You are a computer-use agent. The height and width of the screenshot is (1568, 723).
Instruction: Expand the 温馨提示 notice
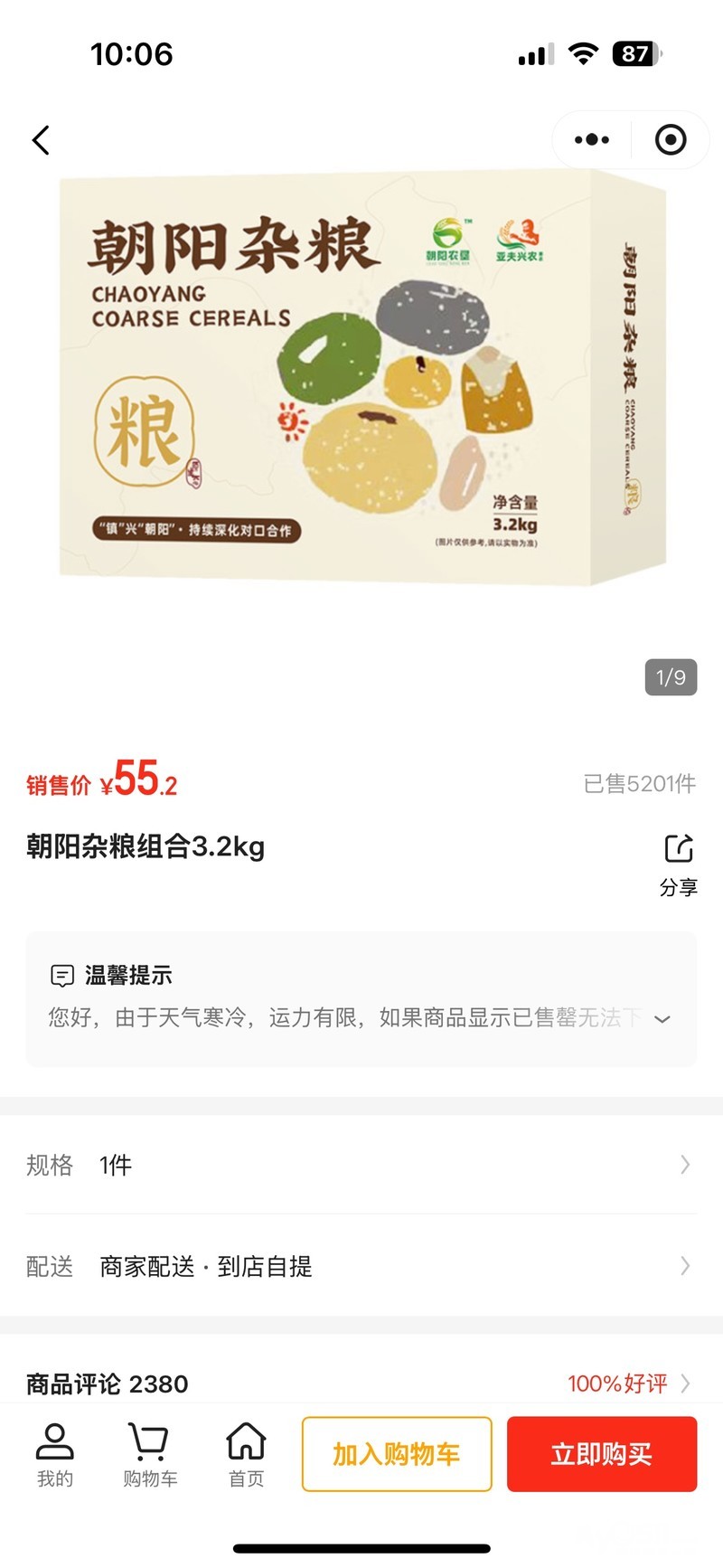tap(662, 1019)
